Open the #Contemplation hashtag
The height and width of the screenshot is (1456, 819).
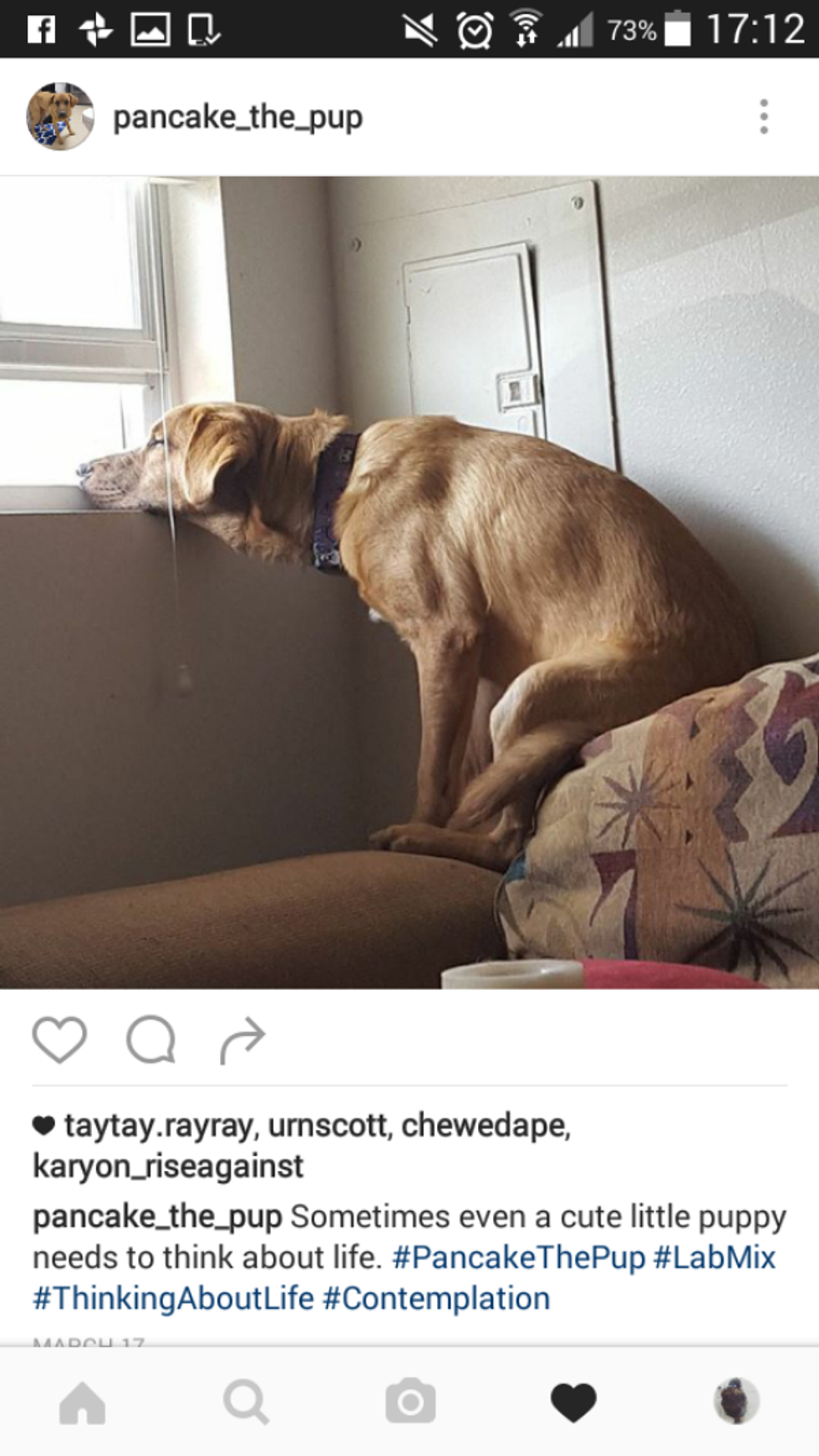click(436, 1299)
